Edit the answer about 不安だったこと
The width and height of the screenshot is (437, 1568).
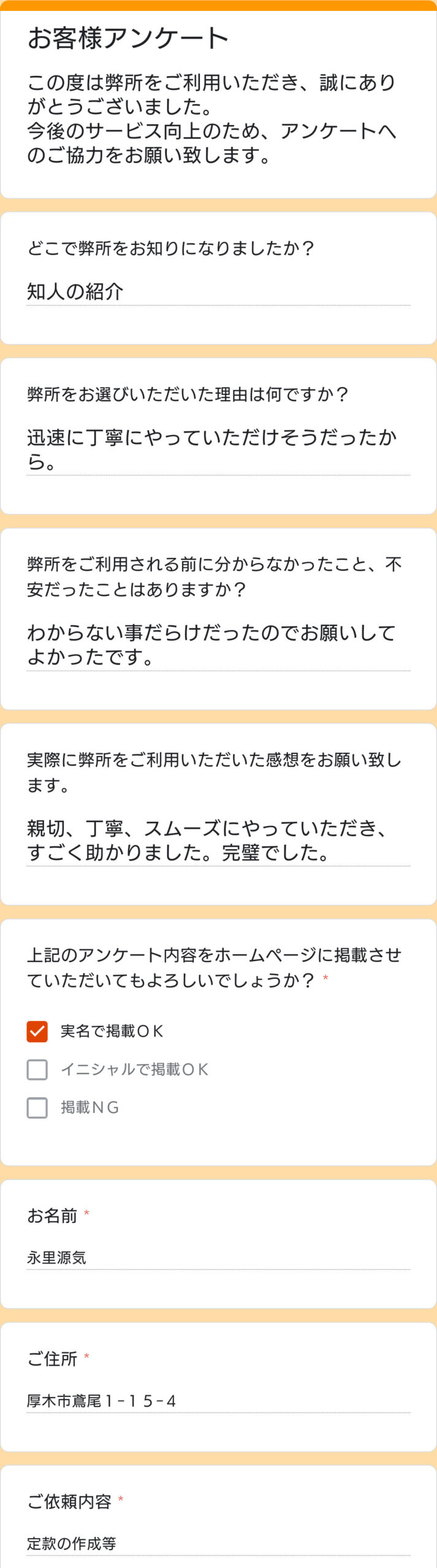pyautogui.click(x=218, y=644)
